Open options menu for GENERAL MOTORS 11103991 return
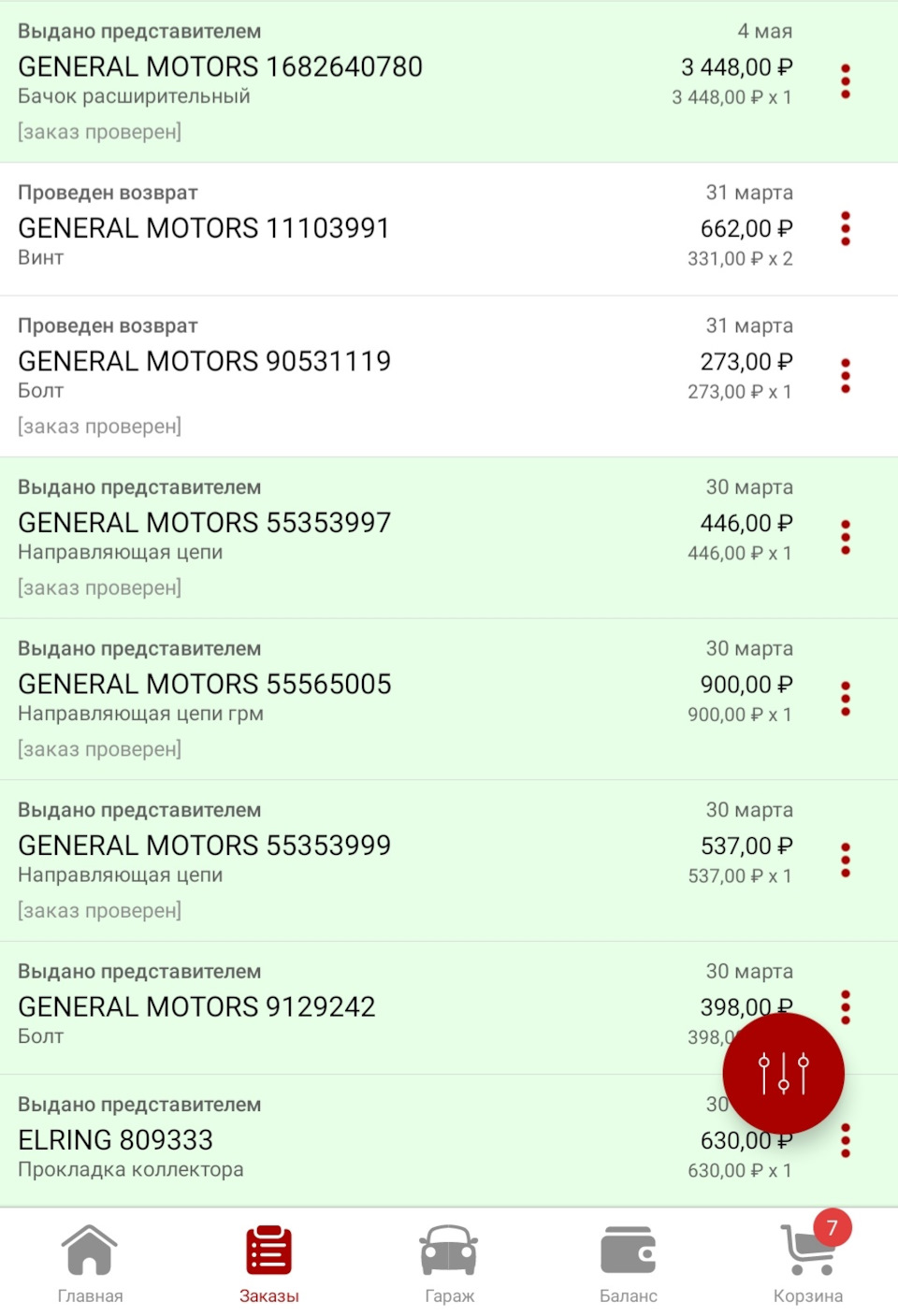 point(847,227)
